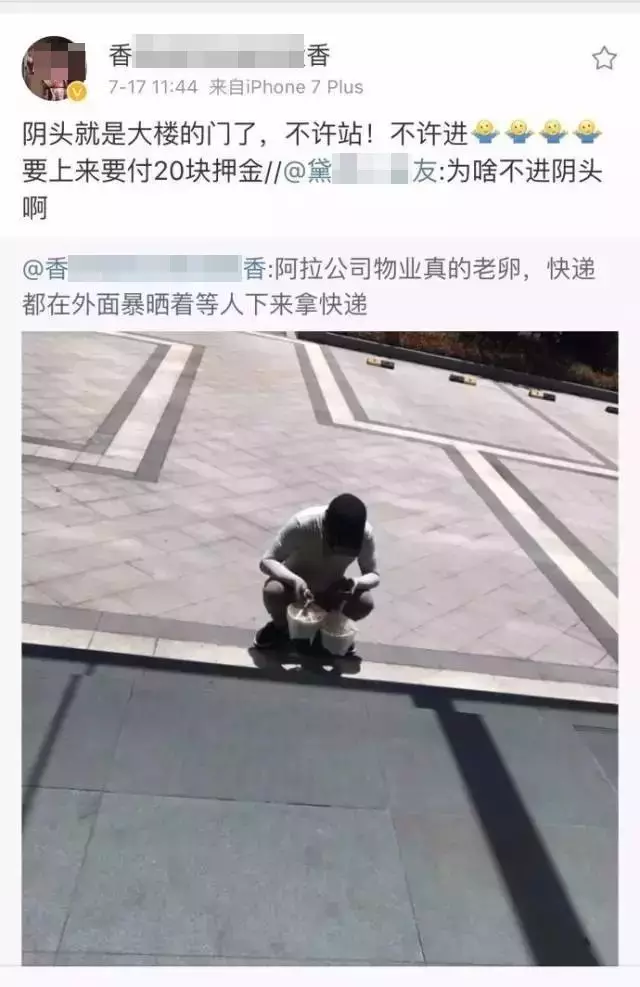Favorite this post with the star icon
The height and width of the screenshot is (987, 640).
point(604,58)
